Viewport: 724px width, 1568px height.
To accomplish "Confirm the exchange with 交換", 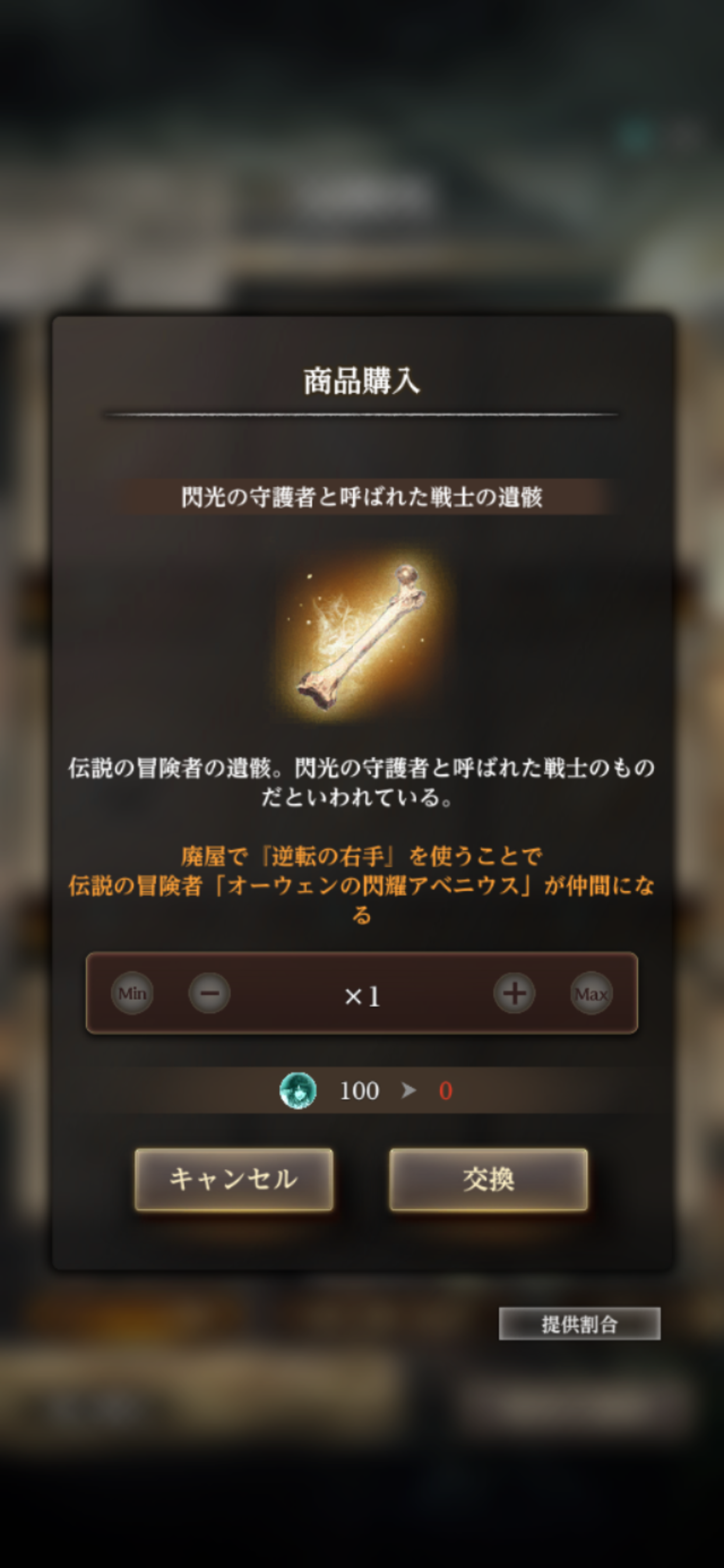I will pyautogui.click(x=488, y=1179).
